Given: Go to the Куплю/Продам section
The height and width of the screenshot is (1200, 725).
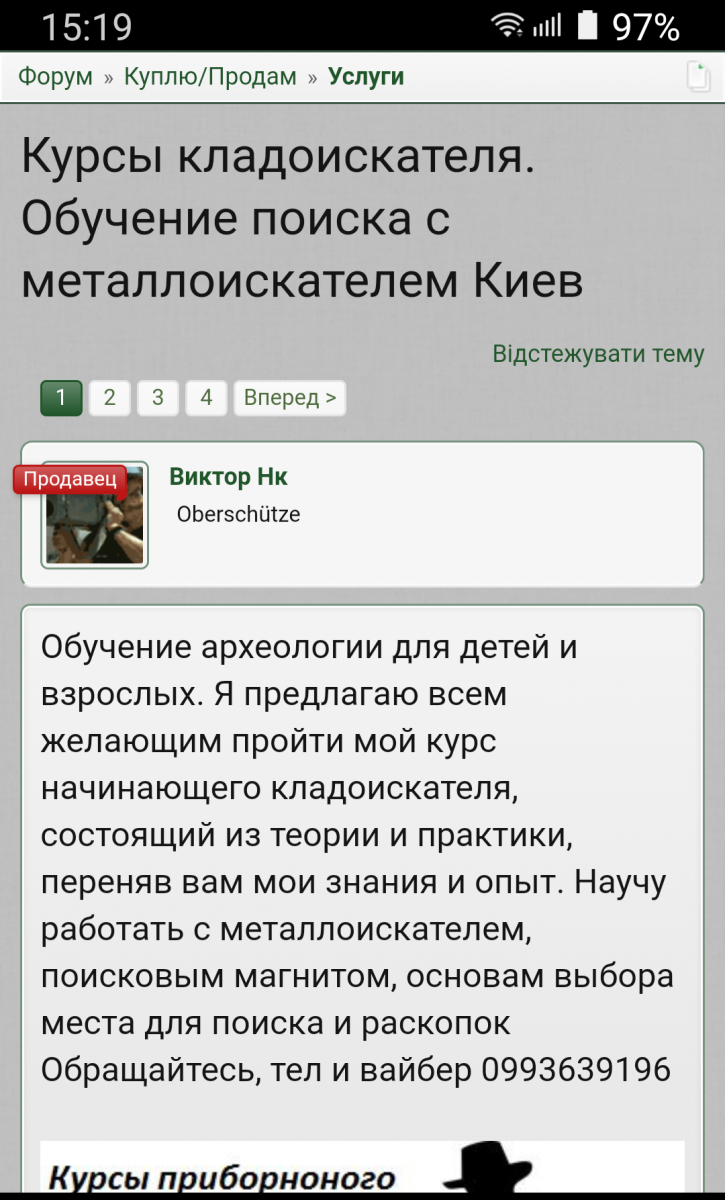Looking at the screenshot, I should [210, 77].
